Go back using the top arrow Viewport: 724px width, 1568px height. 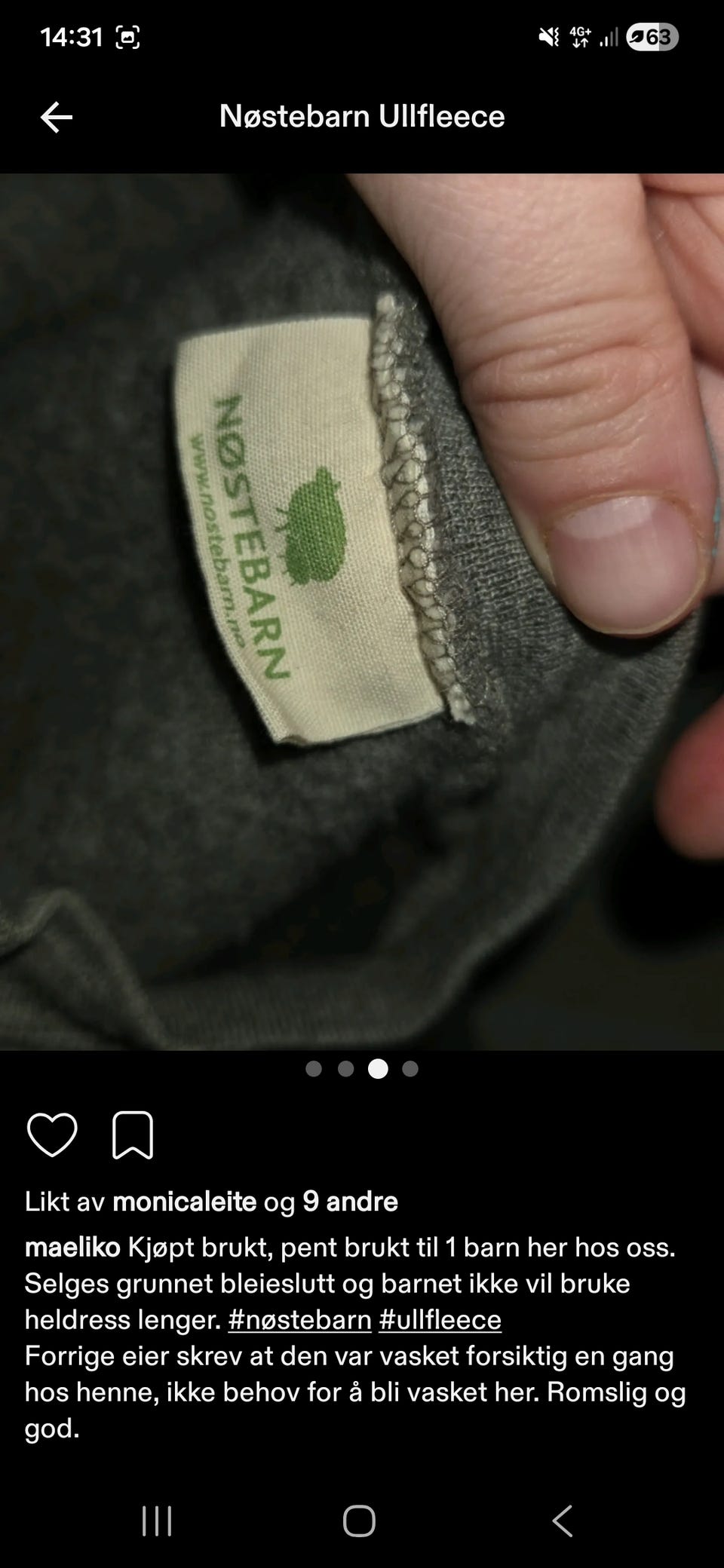57,118
